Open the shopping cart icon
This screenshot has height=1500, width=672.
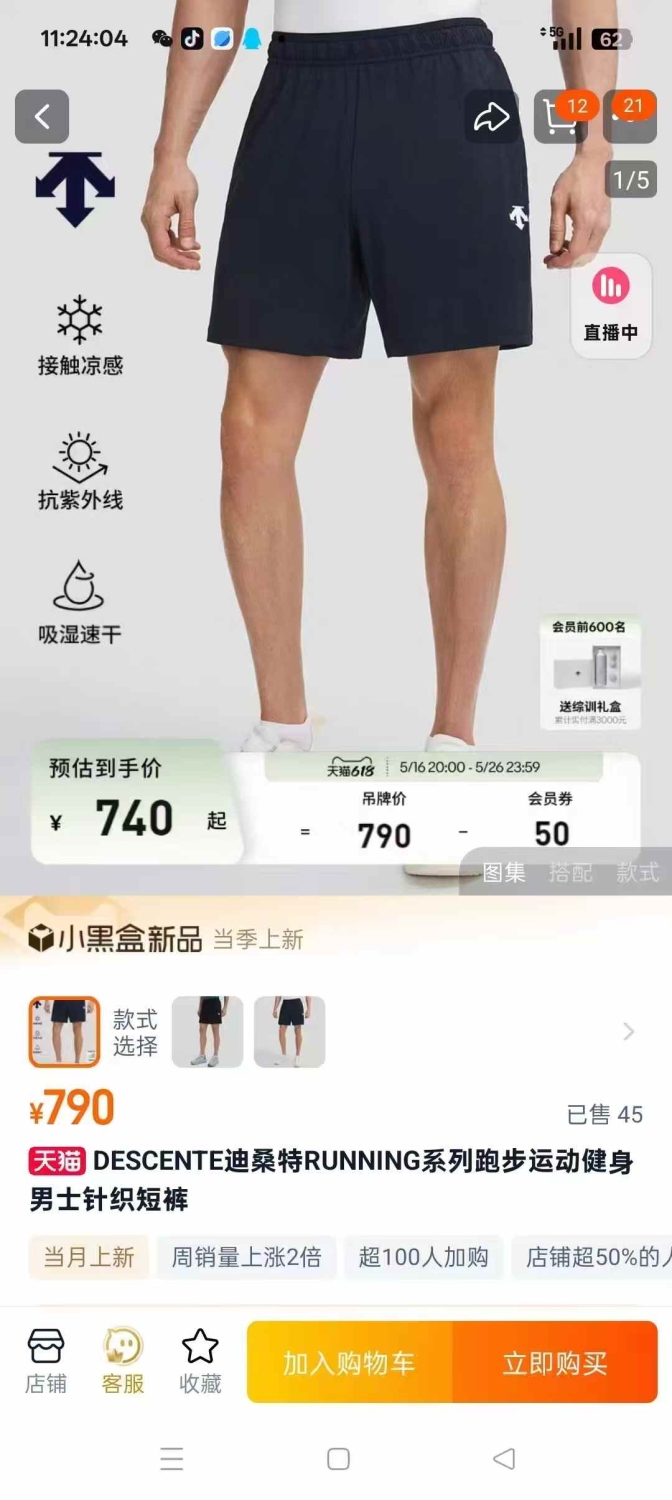[560, 117]
